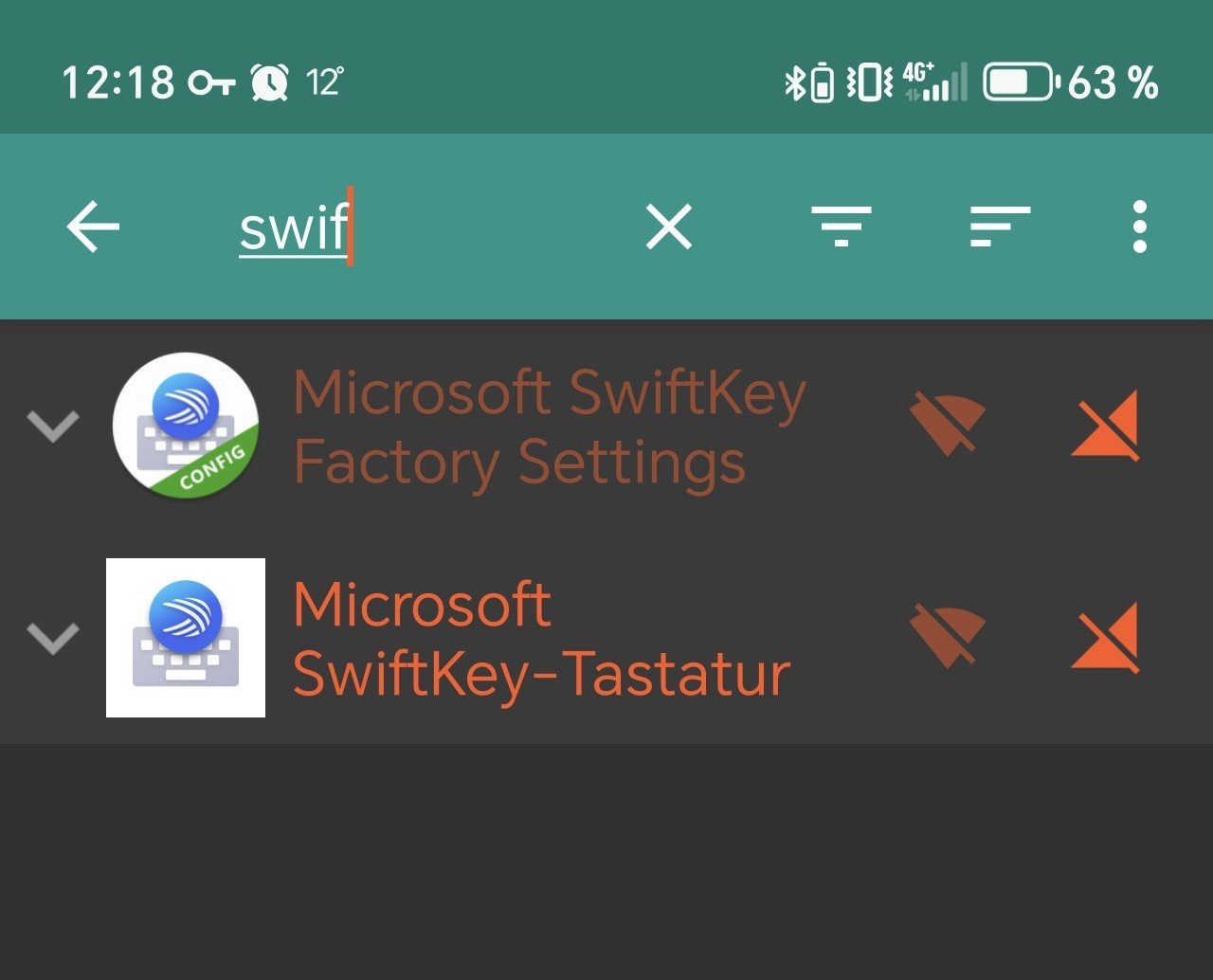Toggle Wi-Fi access for SwiftKey-Tastatur
1213x980 pixels.
tap(948, 636)
